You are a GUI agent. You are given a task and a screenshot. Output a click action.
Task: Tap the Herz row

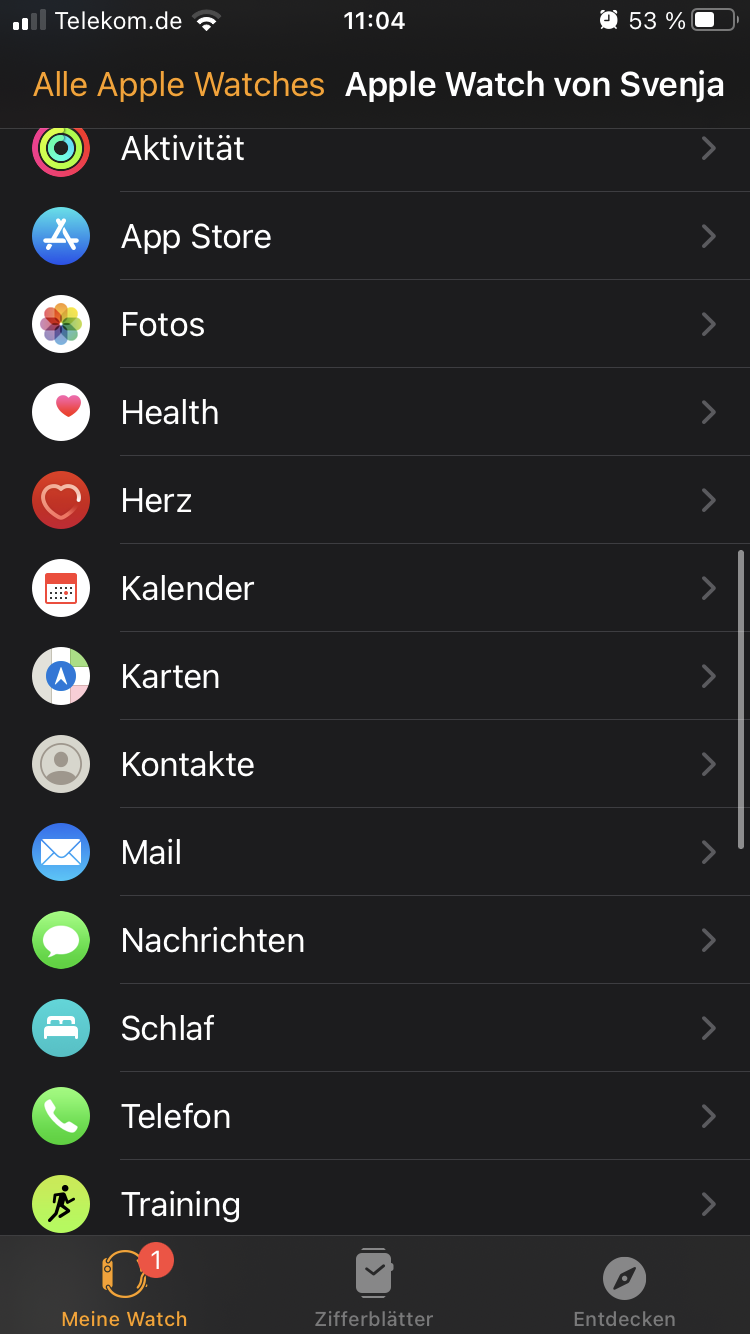click(375, 500)
